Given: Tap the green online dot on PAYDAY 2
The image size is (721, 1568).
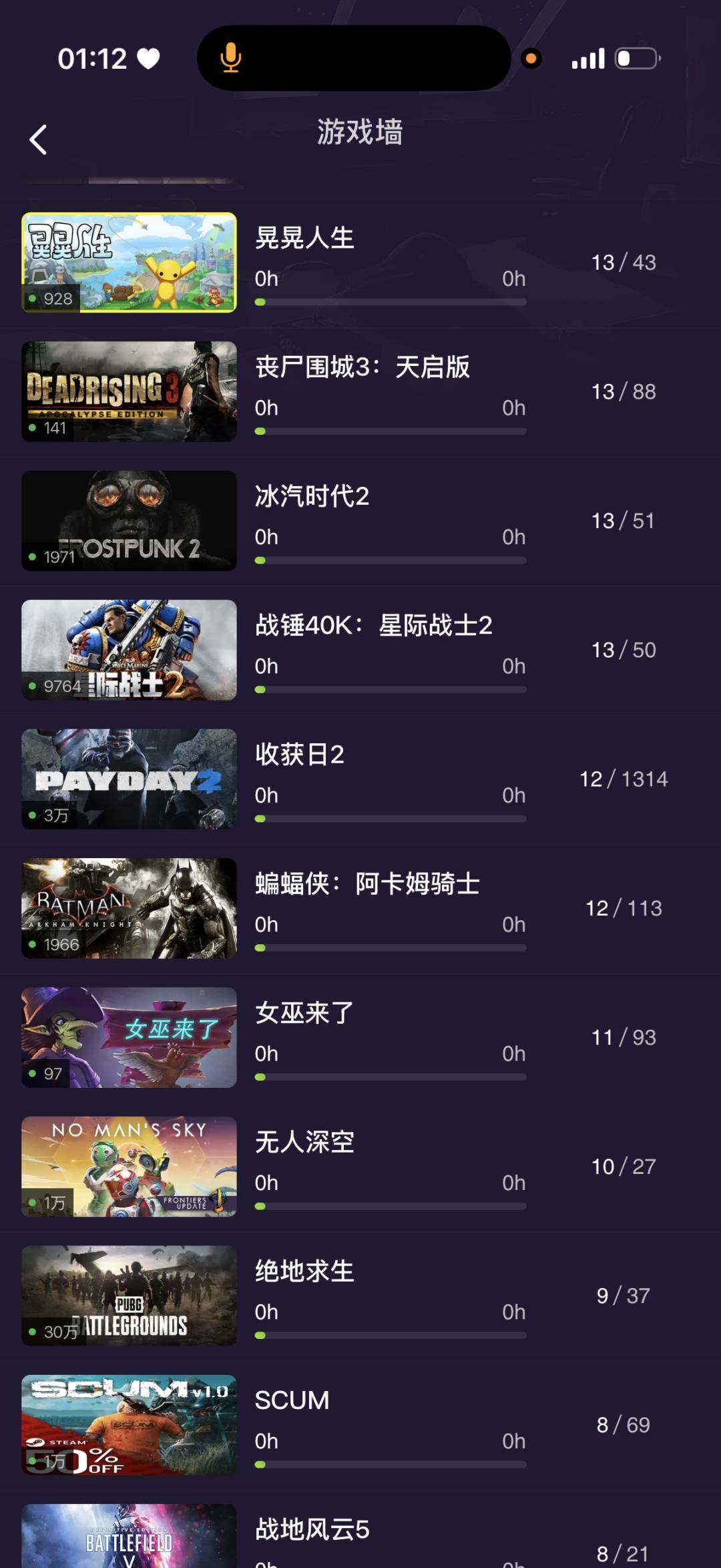Looking at the screenshot, I should click(31, 815).
